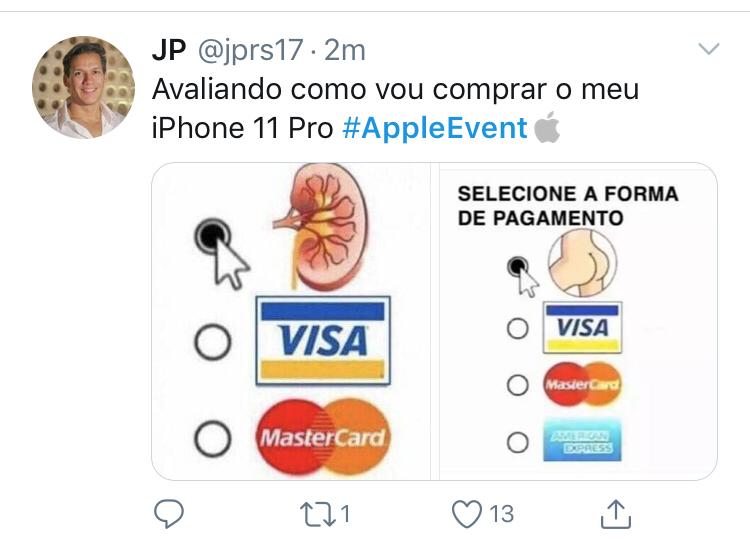Open the kidney payment meme image
Image resolution: width=750 pixels, height=539 pixels.
[294, 321]
